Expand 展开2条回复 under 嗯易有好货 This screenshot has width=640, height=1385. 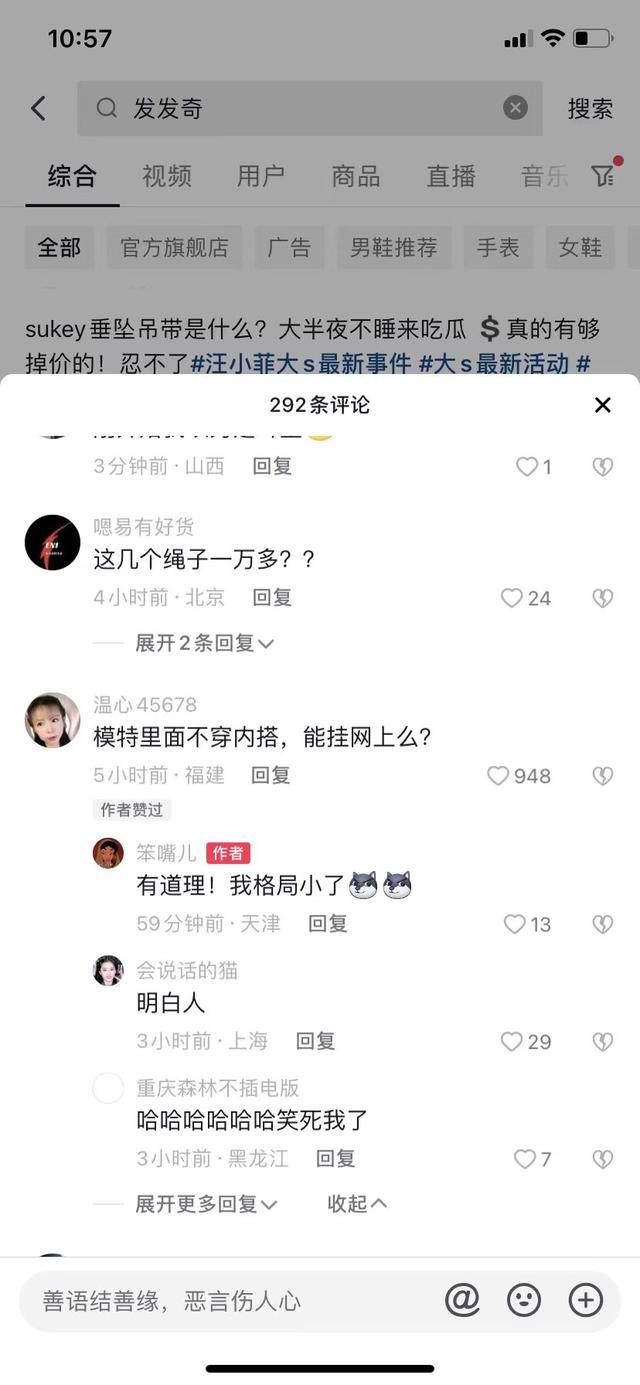(204, 643)
